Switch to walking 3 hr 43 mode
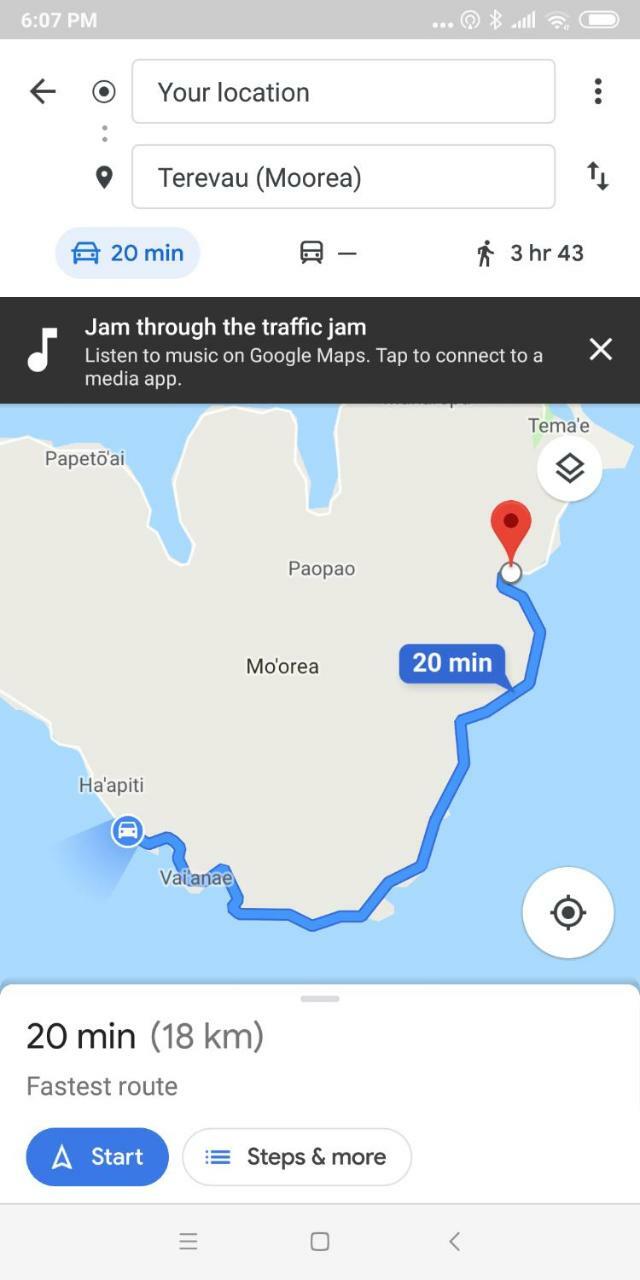 tap(530, 253)
